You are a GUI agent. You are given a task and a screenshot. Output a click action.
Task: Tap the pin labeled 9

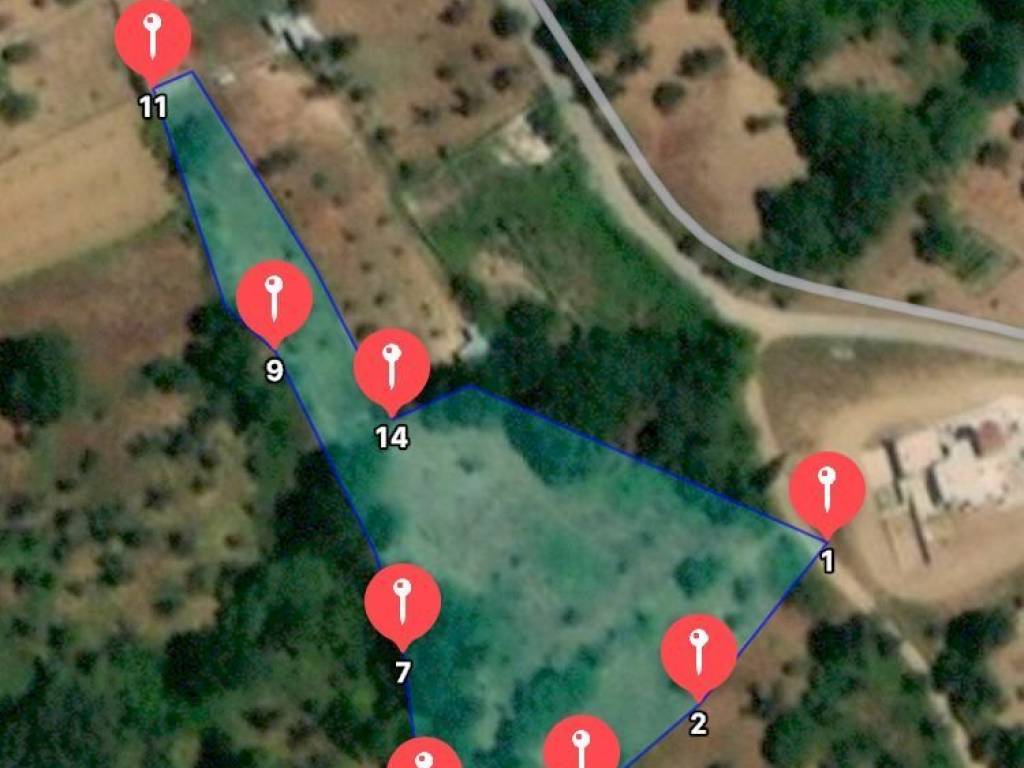tap(274, 300)
